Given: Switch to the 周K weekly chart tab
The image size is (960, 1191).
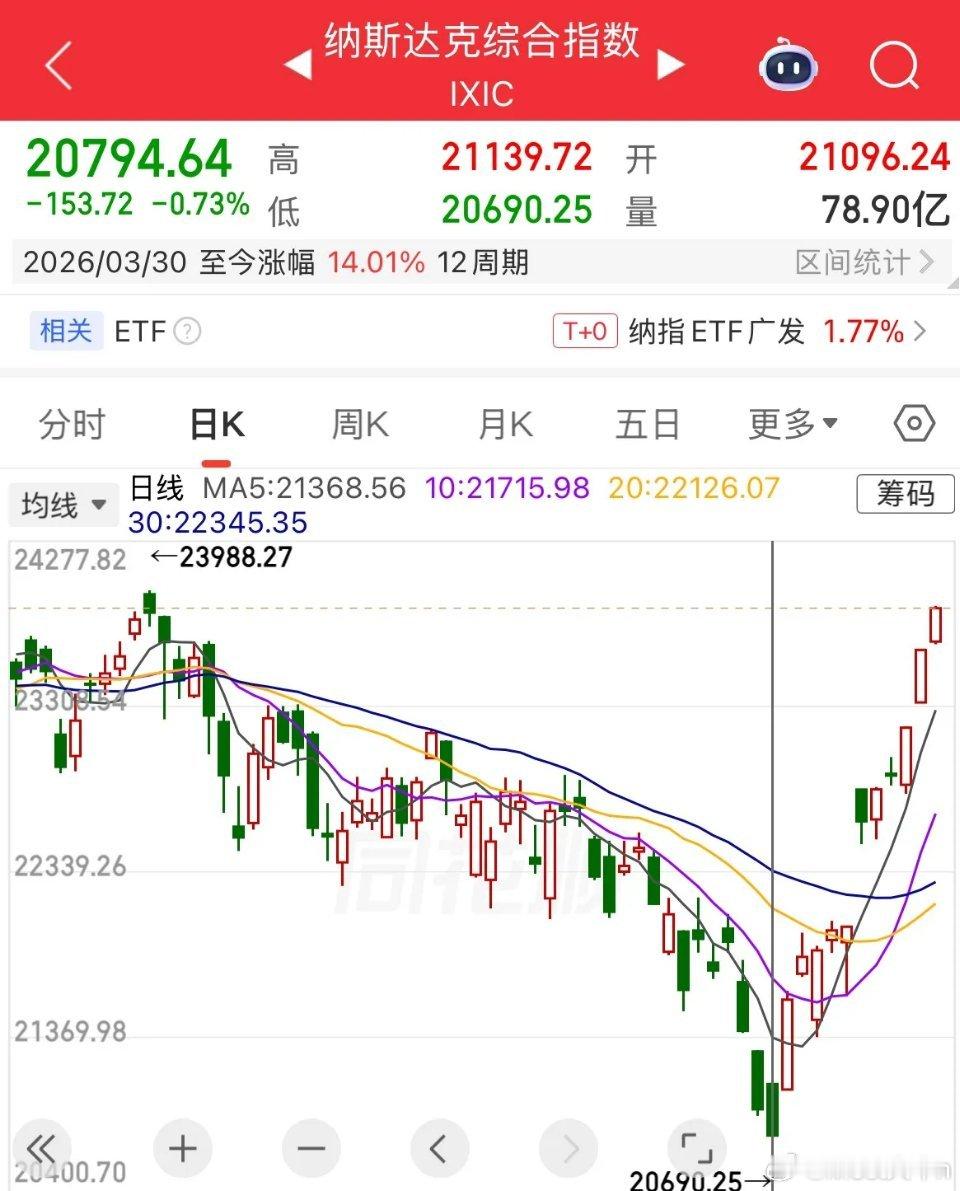Looking at the screenshot, I should [358, 423].
